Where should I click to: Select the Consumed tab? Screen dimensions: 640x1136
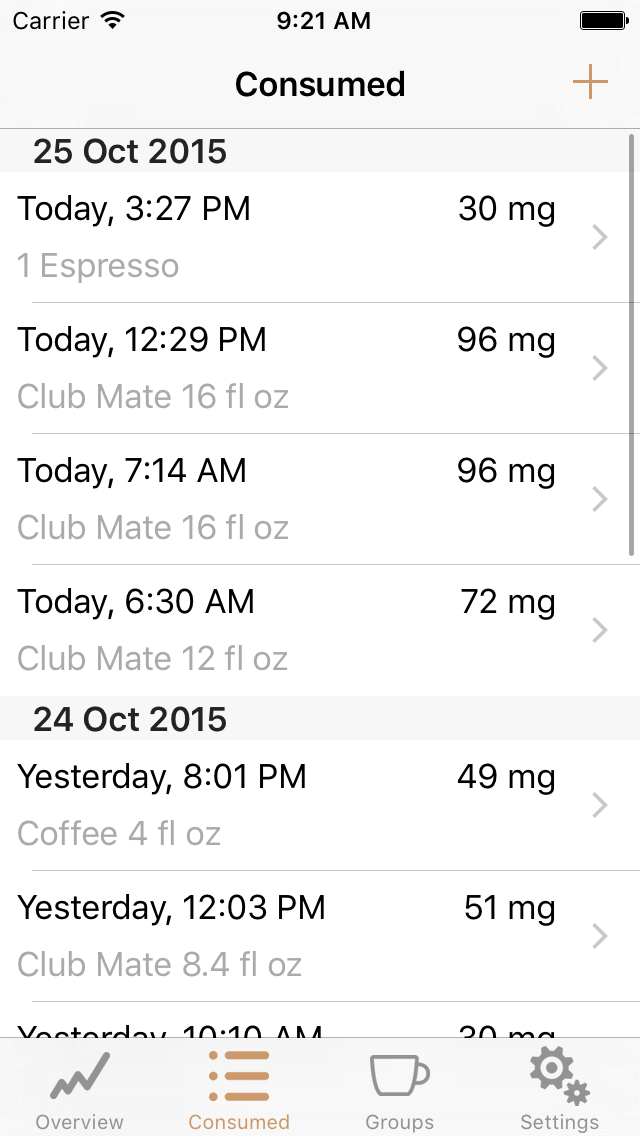pyautogui.click(x=239, y=1088)
